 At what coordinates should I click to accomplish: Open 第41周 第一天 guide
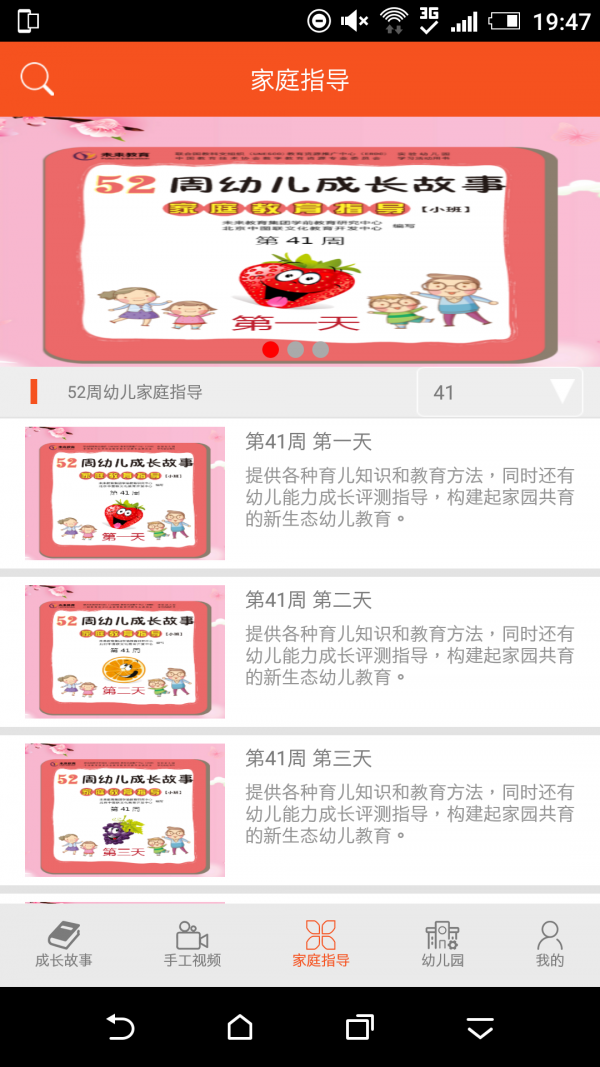pos(300,493)
